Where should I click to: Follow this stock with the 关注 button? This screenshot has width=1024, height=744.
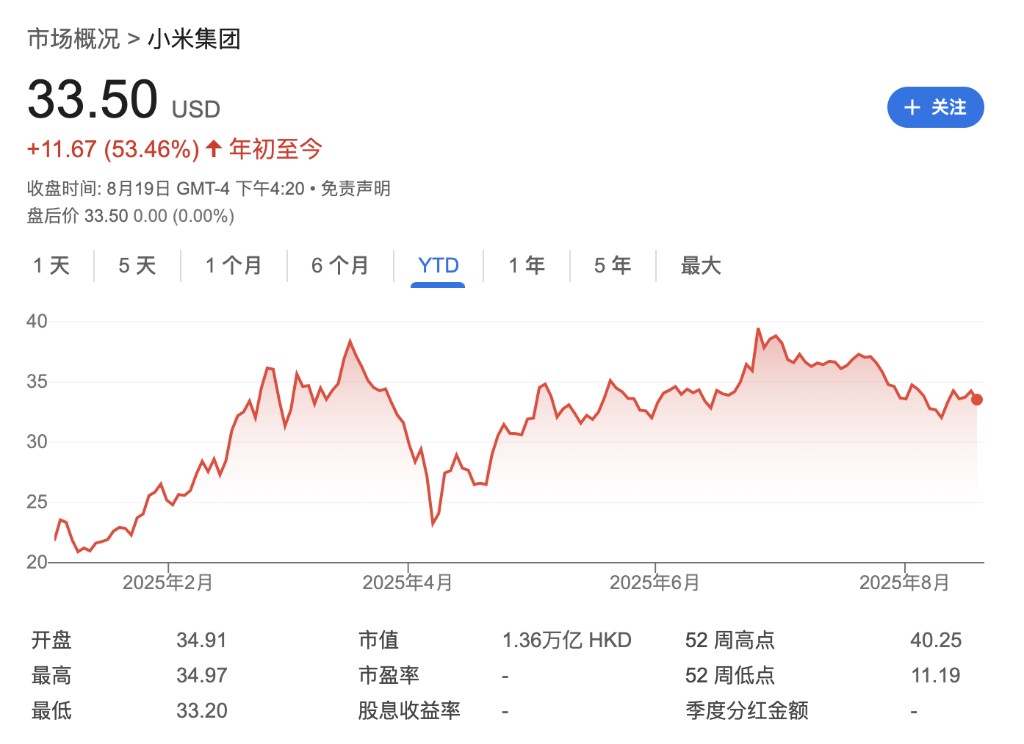(x=935, y=108)
